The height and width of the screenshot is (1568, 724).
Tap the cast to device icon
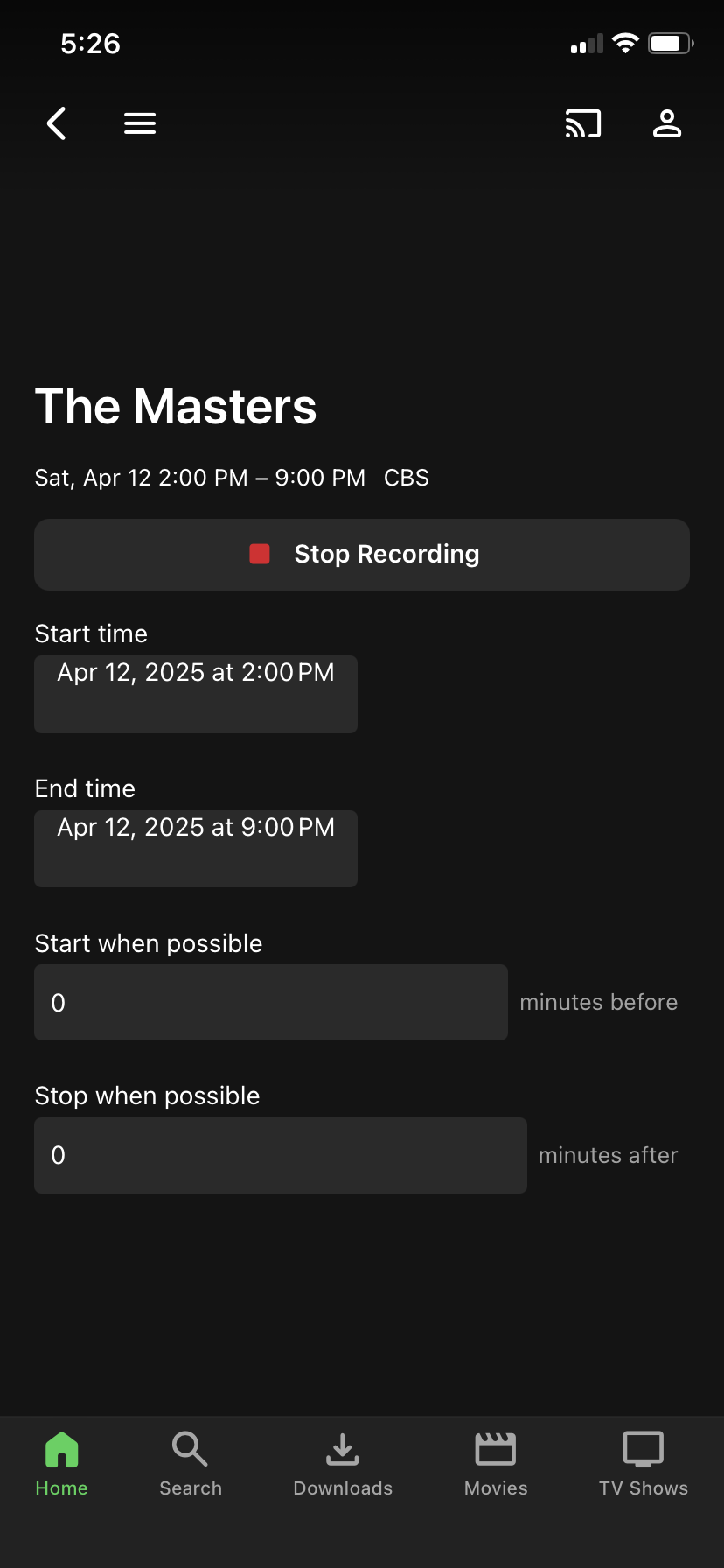pyautogui.click(x=583, y=123)
